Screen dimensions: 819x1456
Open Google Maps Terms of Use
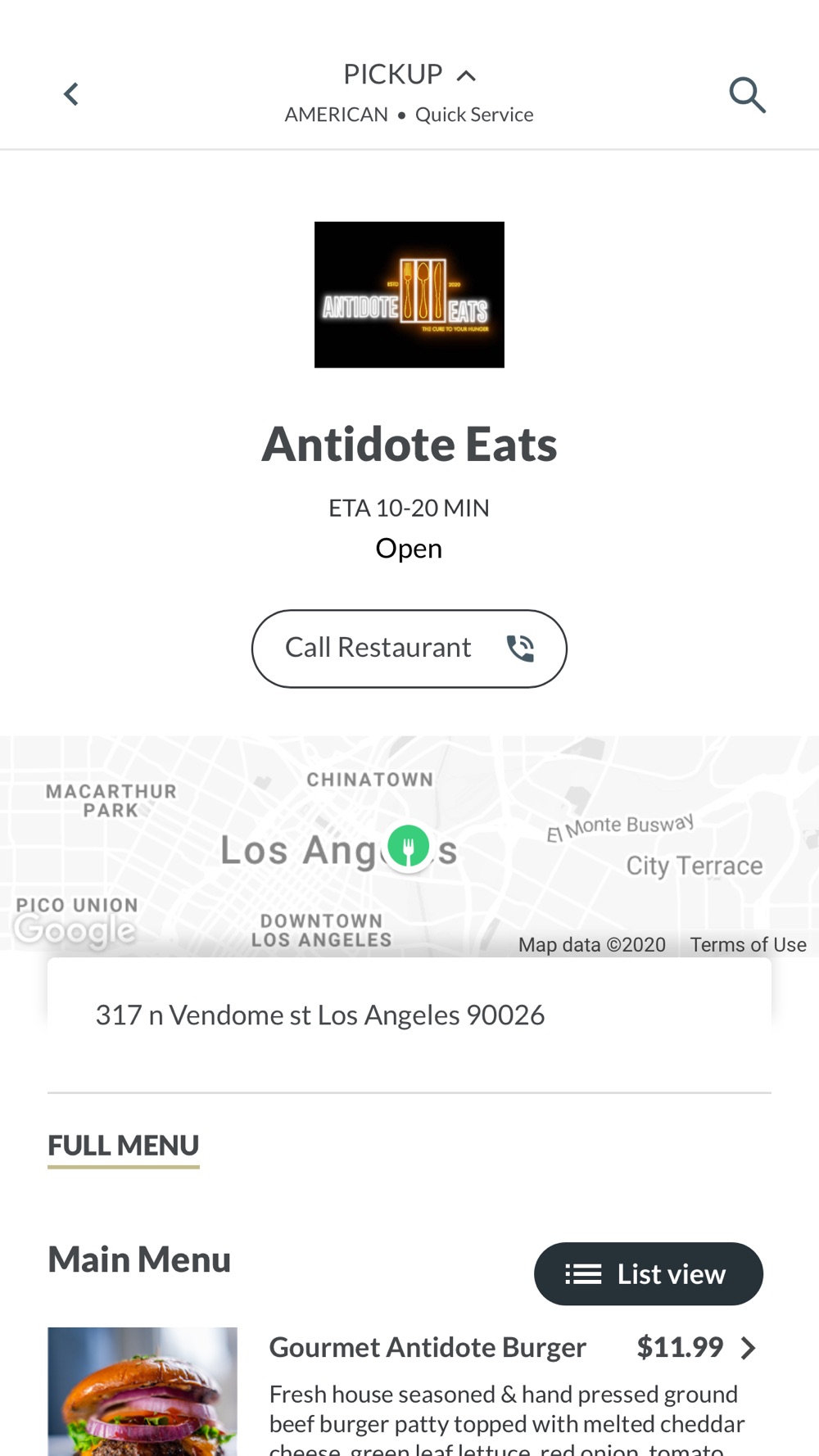tap(748, 945)
